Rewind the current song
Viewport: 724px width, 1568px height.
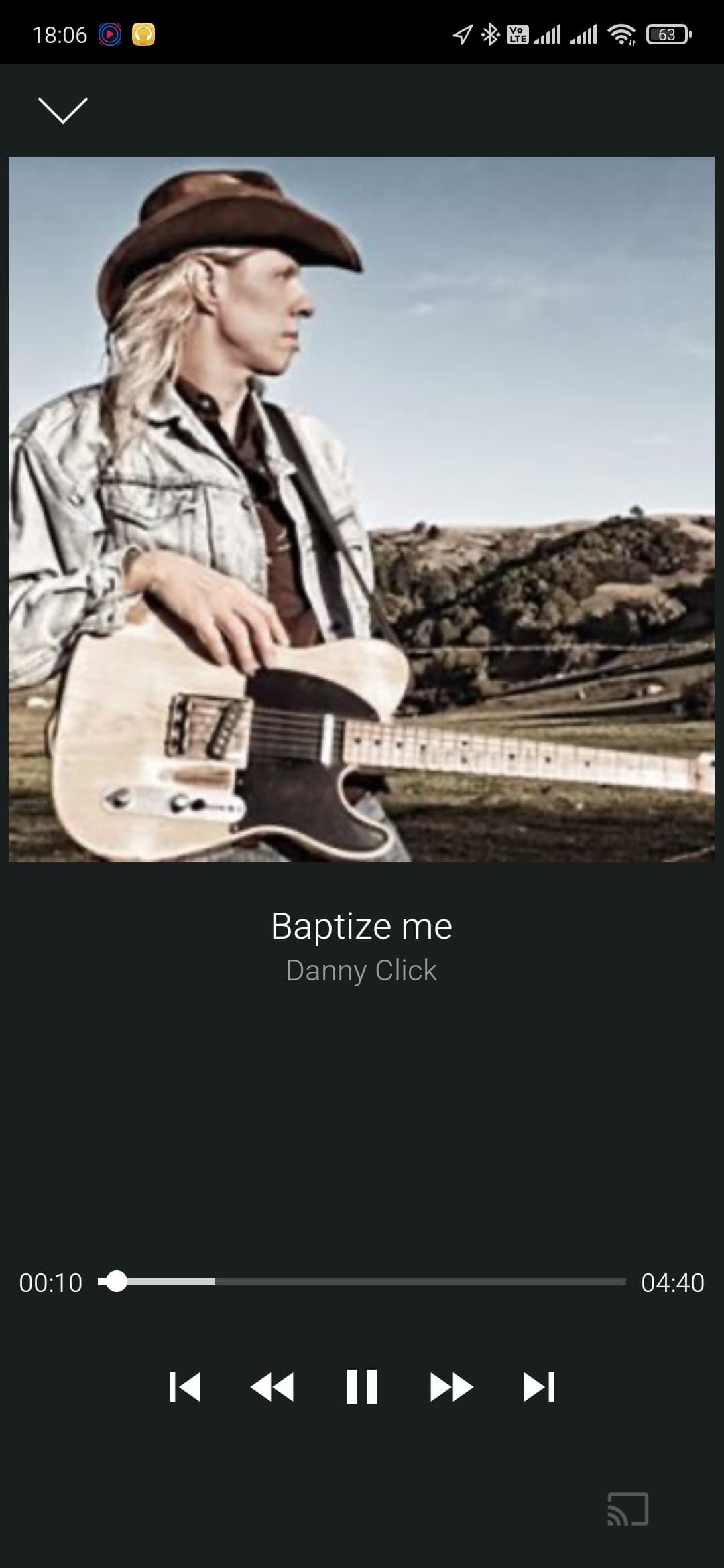(272, 1387)
